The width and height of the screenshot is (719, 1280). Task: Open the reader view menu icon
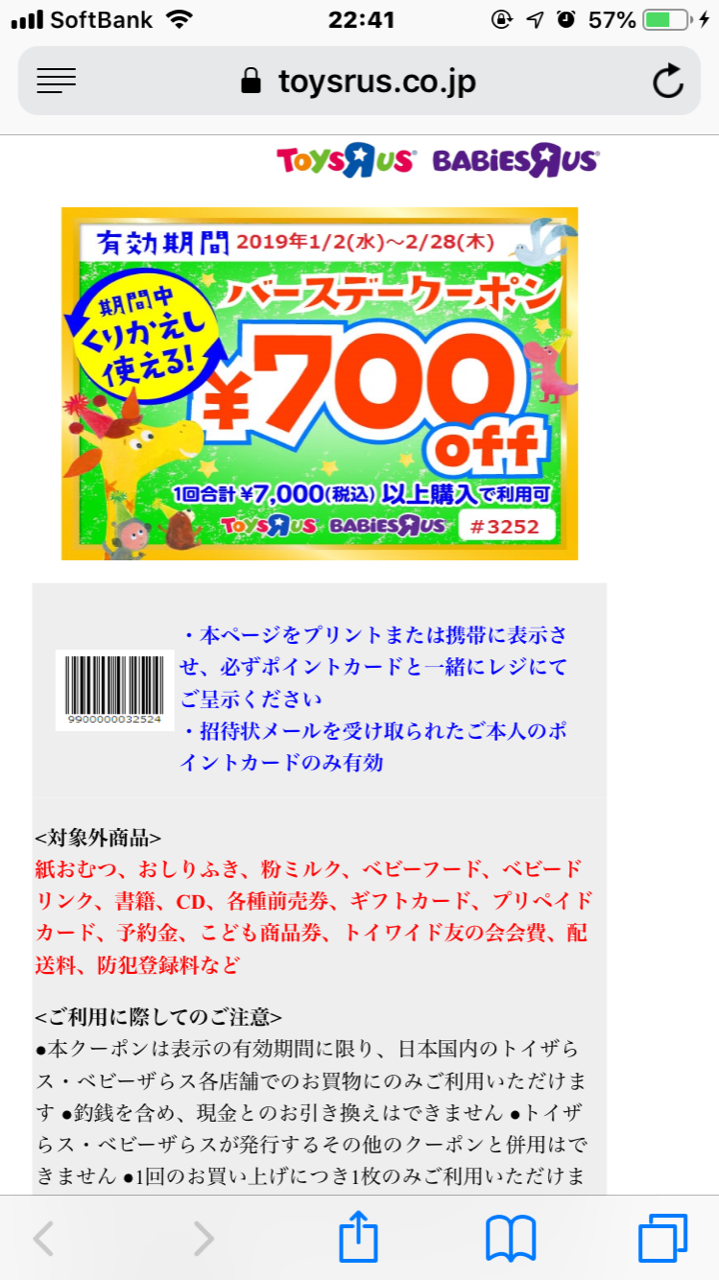(56, 81)
